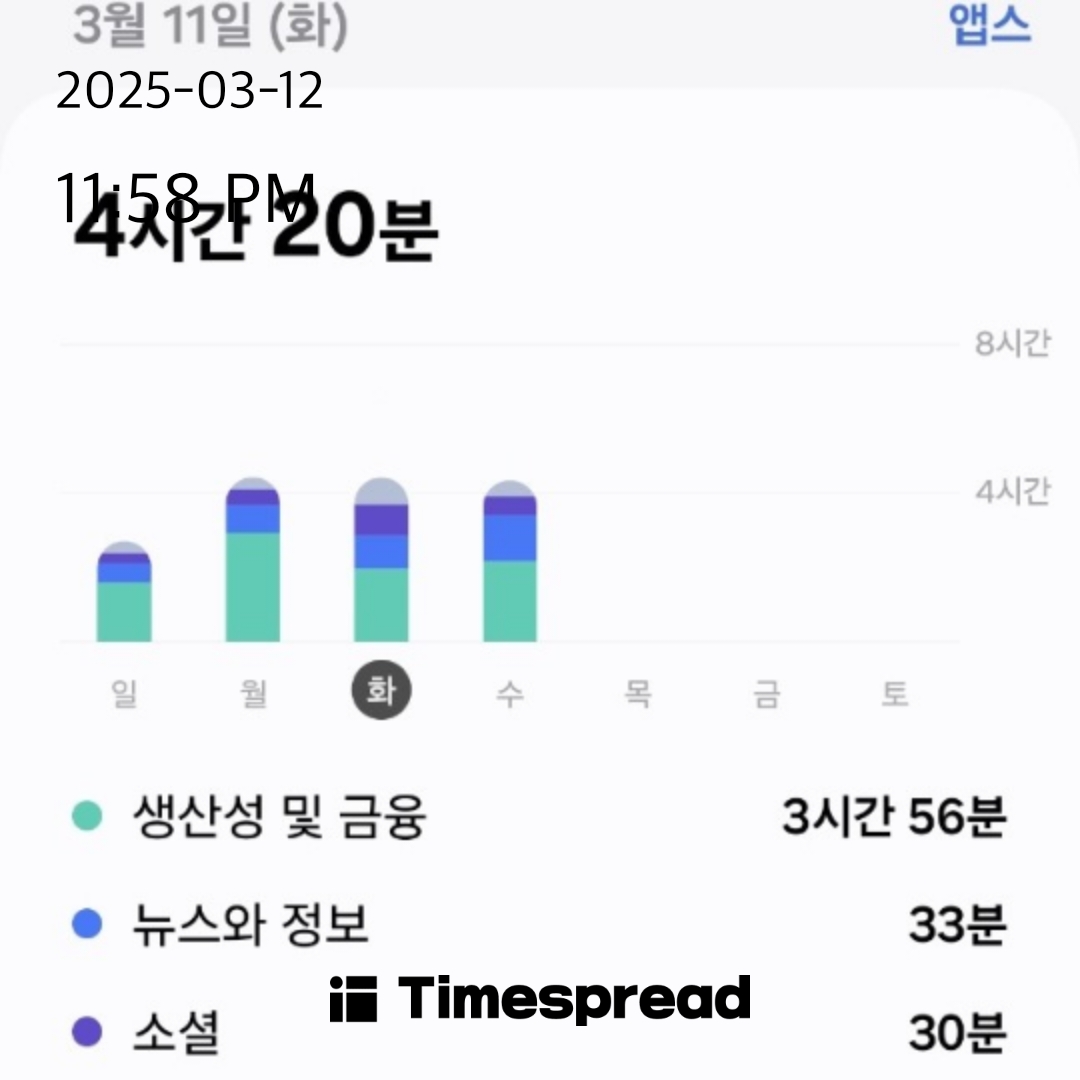Viewport: 1080px width, 1080px height.
Task: Open the 소셜 category
Action: click(x=175, y=1033)
